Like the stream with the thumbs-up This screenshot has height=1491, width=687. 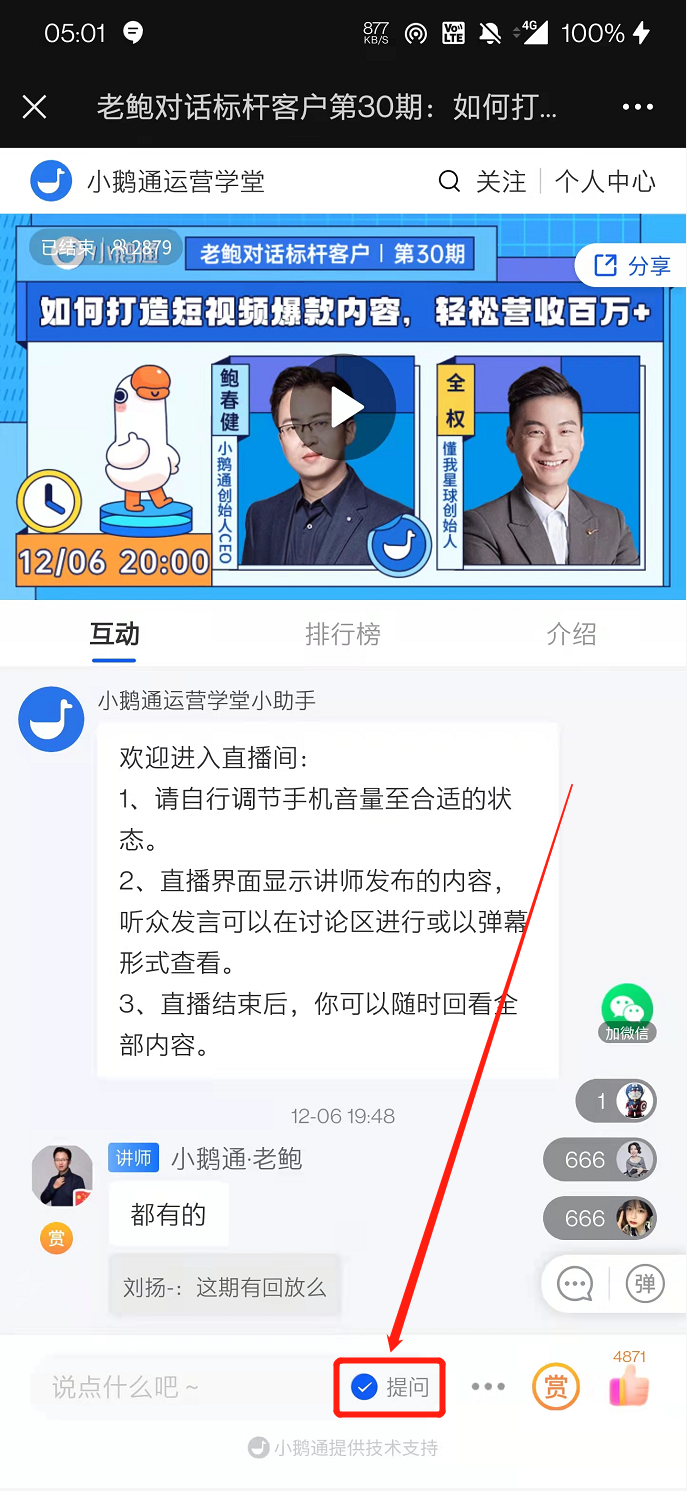(629, 1388)
